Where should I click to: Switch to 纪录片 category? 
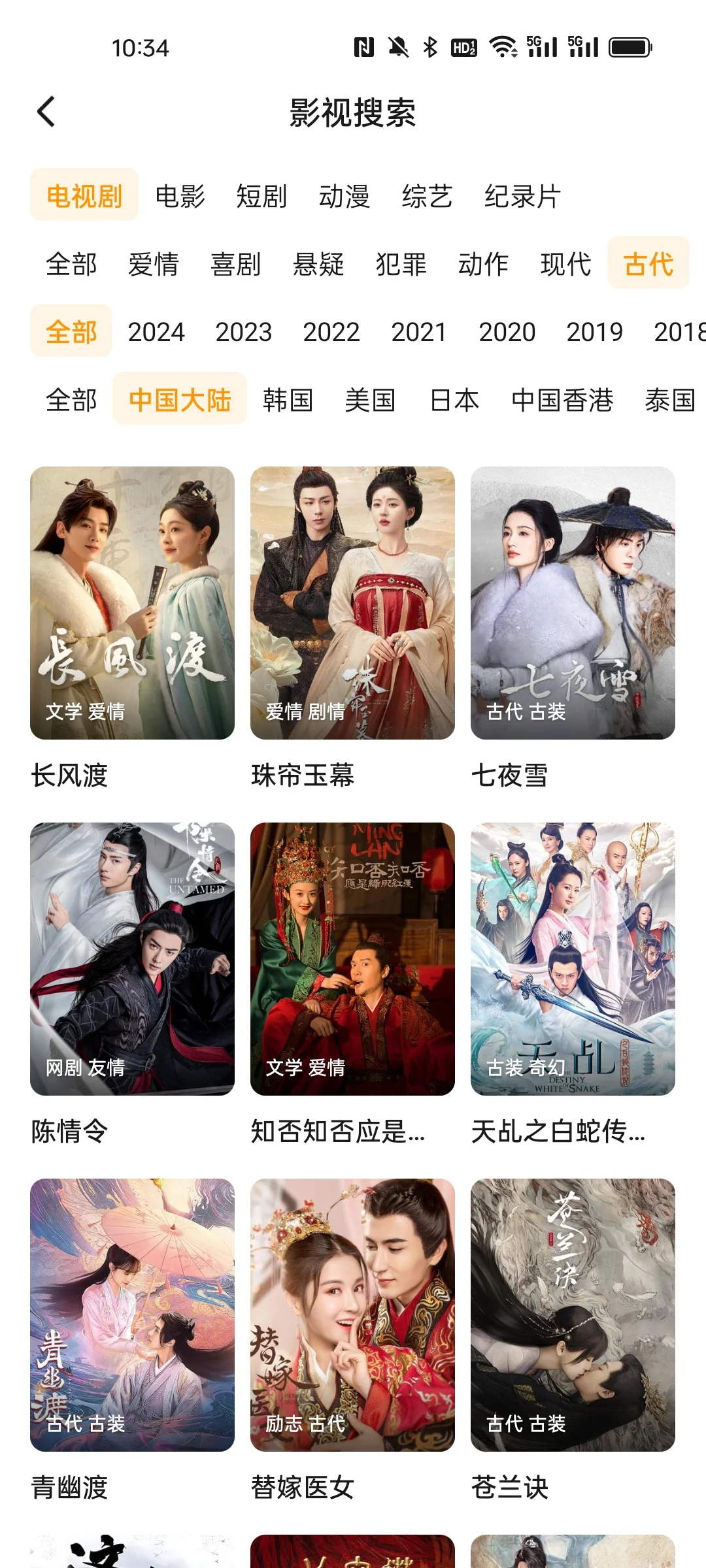(522, 196)
